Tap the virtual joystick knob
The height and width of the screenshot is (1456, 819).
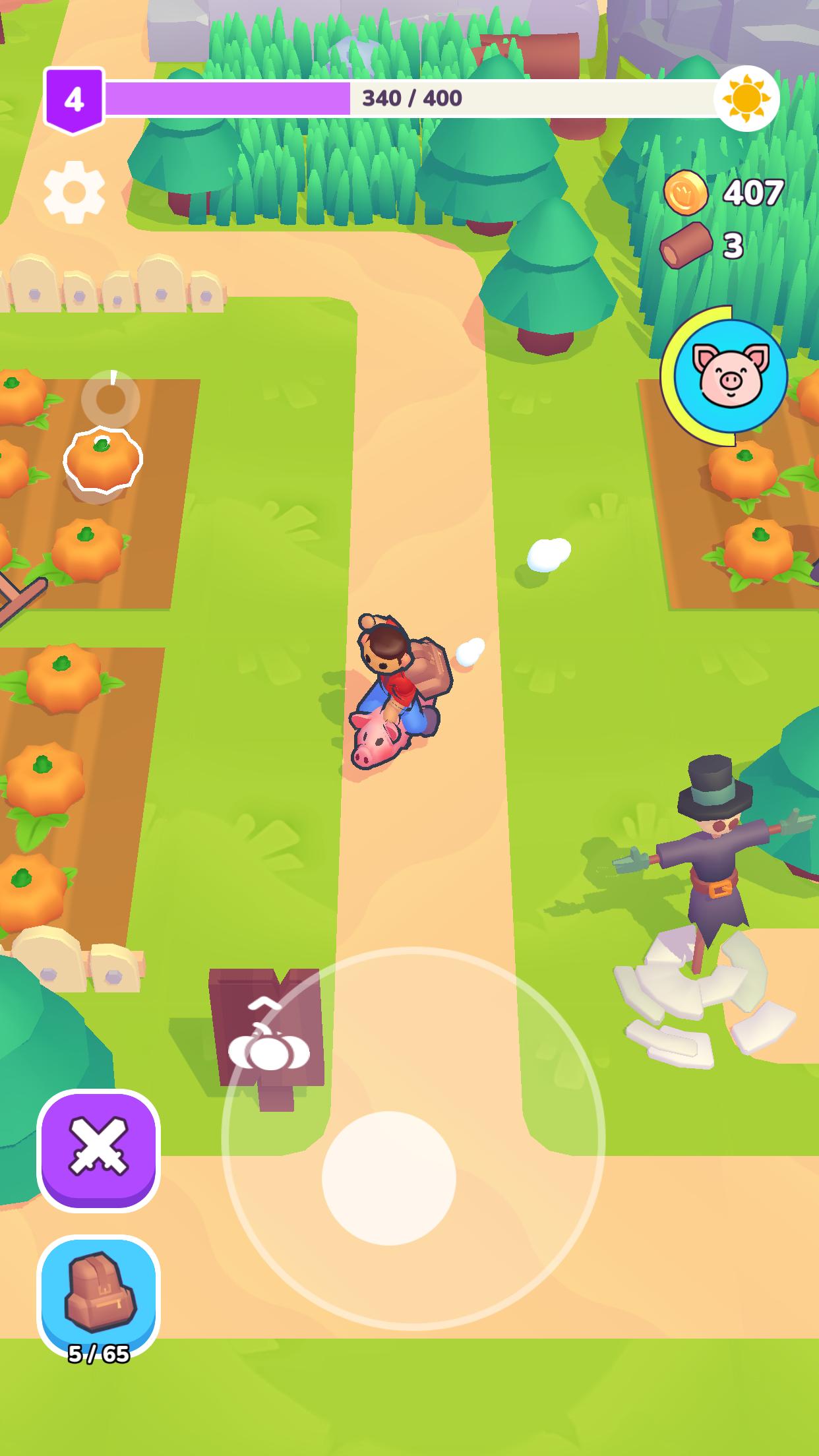[x=388, y=1178]
